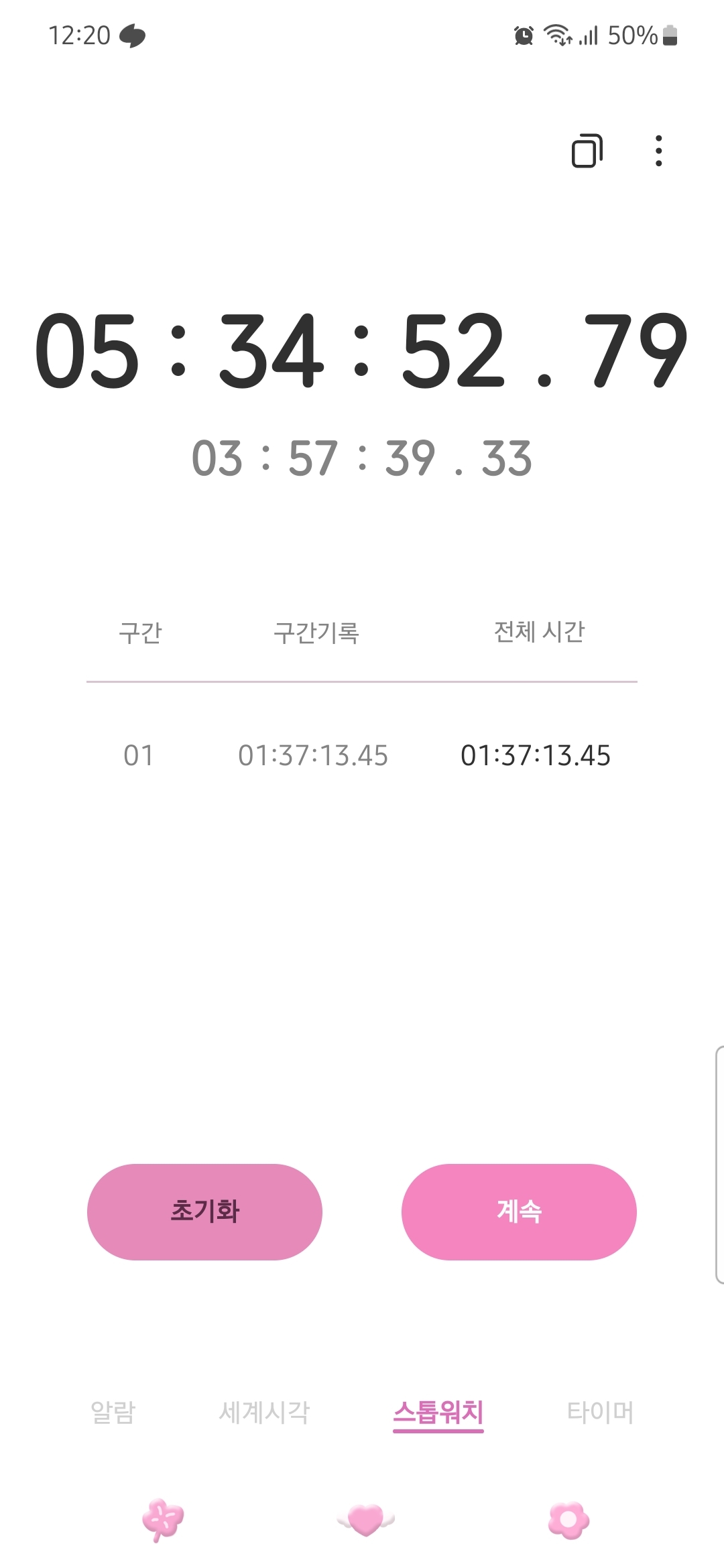Tap the Wi-Fi status icon

tap(558, 35)
